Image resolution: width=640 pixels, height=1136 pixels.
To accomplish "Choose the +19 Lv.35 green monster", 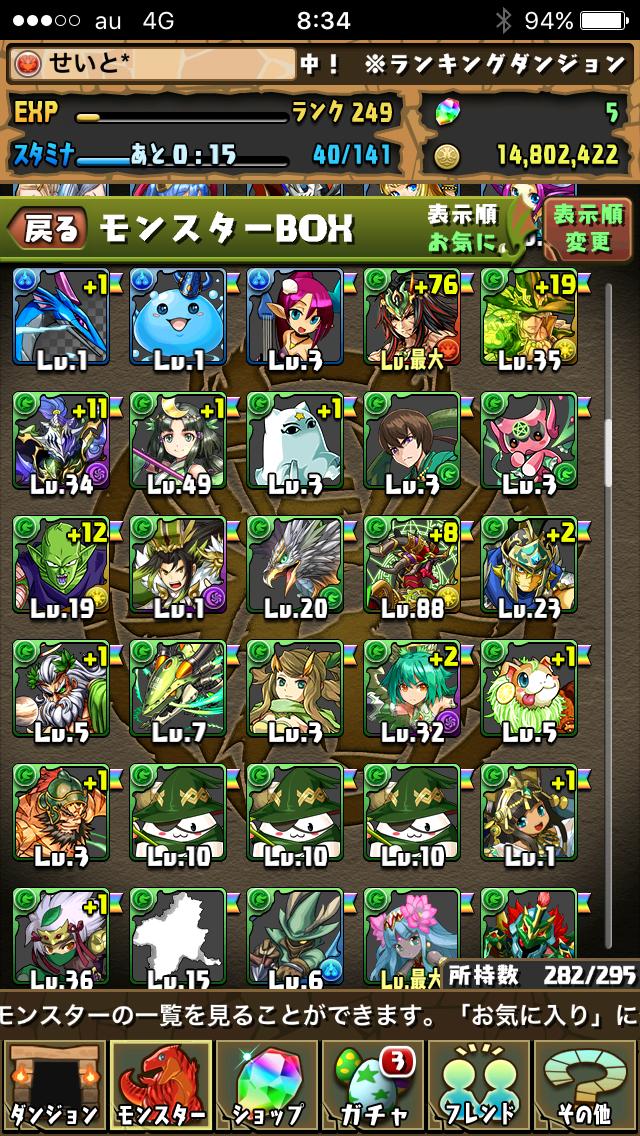I will tap(529, 316).
